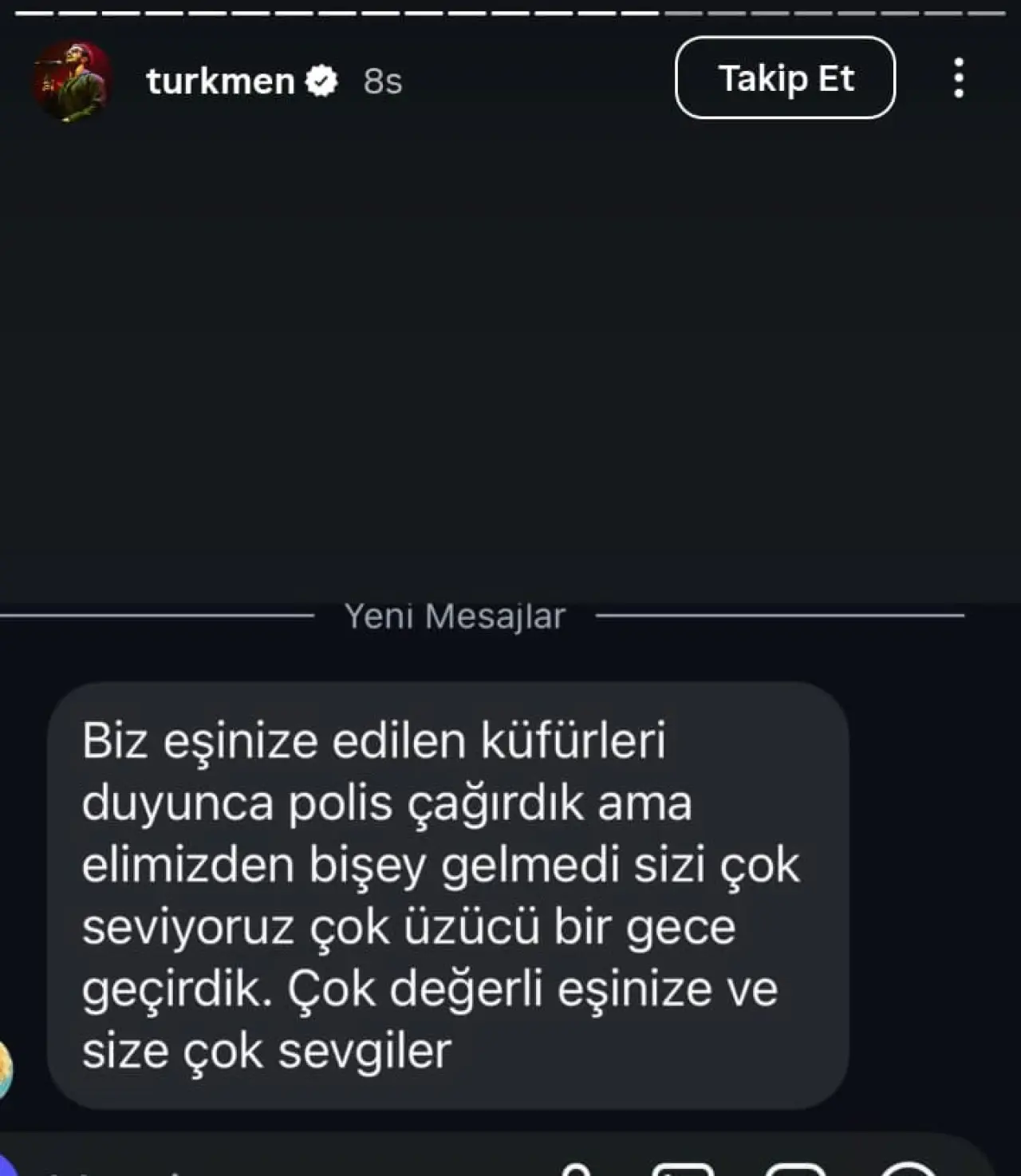This screenshot has height=1176, width=1021.
Task: Follow turkmen via the Takip Et button
Action: pyautogui.click(x=786, y=77)
